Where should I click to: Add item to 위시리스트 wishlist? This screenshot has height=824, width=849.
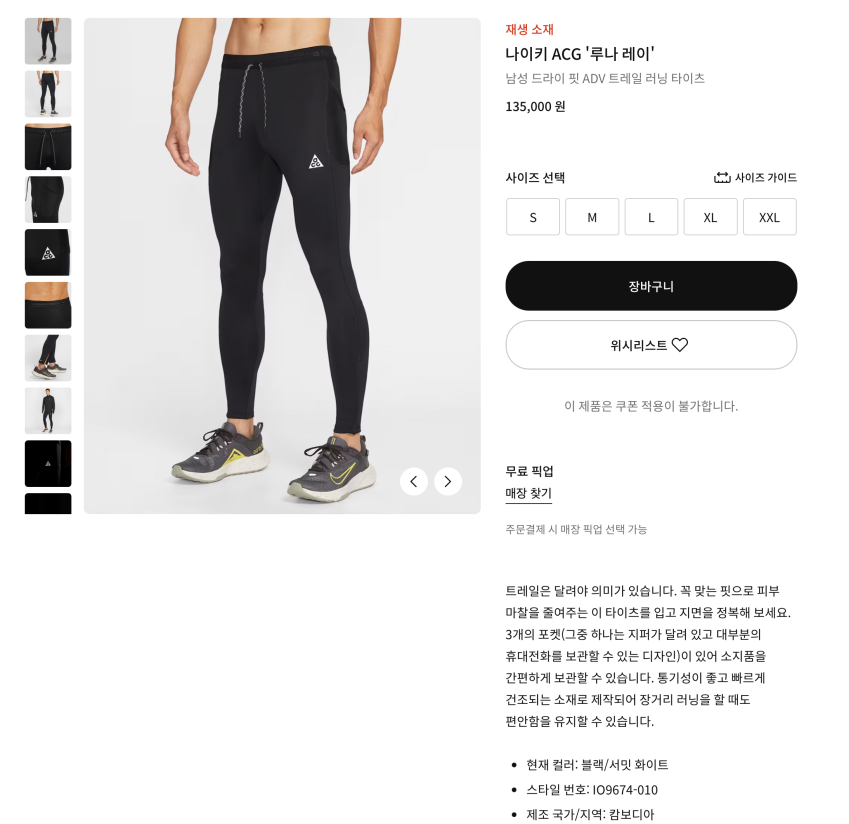pyautogui.click(x=651, y=345)
